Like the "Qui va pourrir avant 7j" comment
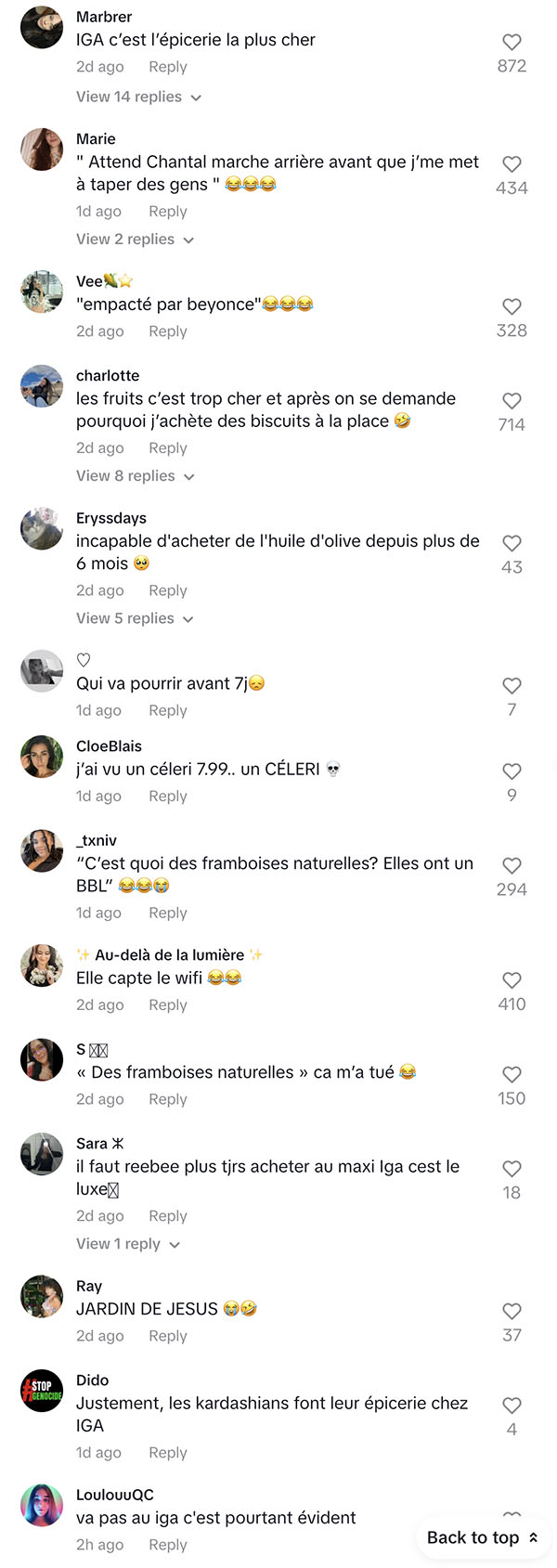This screenshot has height=1568, width=557. (x=512, y=686)
